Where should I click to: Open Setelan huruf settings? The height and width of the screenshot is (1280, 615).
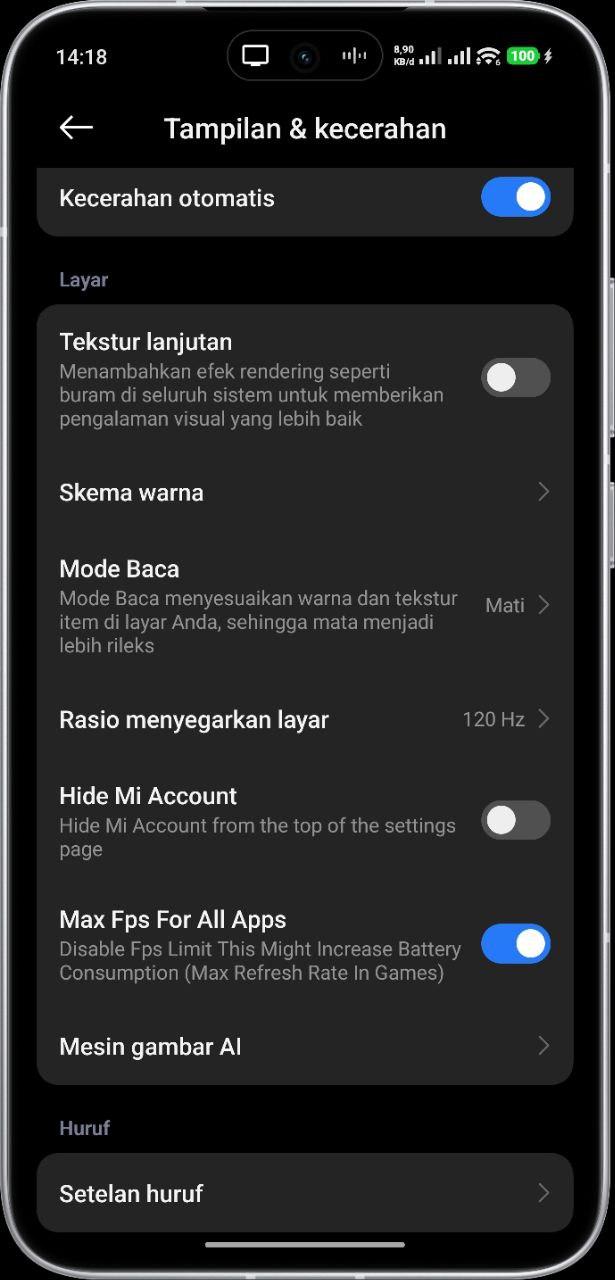[304, 1193]
